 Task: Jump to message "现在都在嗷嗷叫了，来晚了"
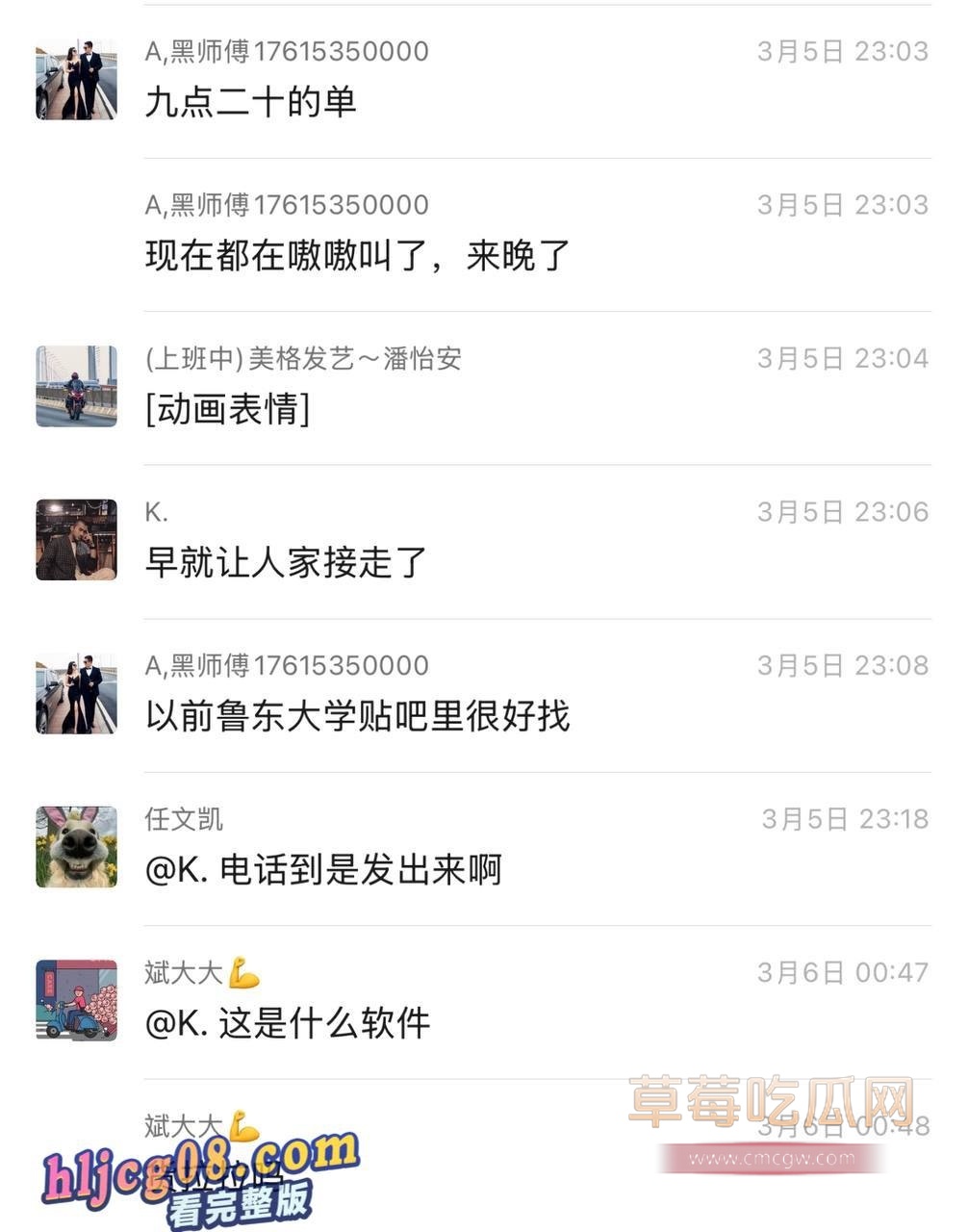point(358,256)
